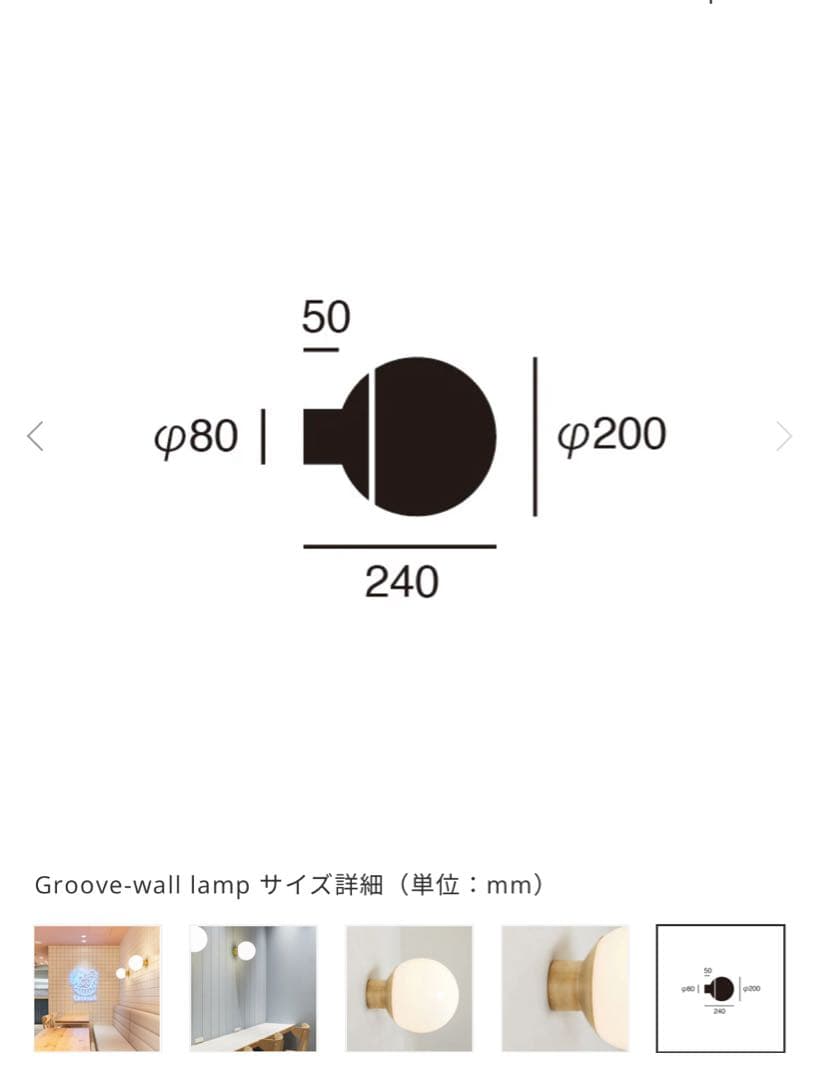Click the left carousel navigation arrow
Screen dimensions: 820x1080
pos(36,436)
